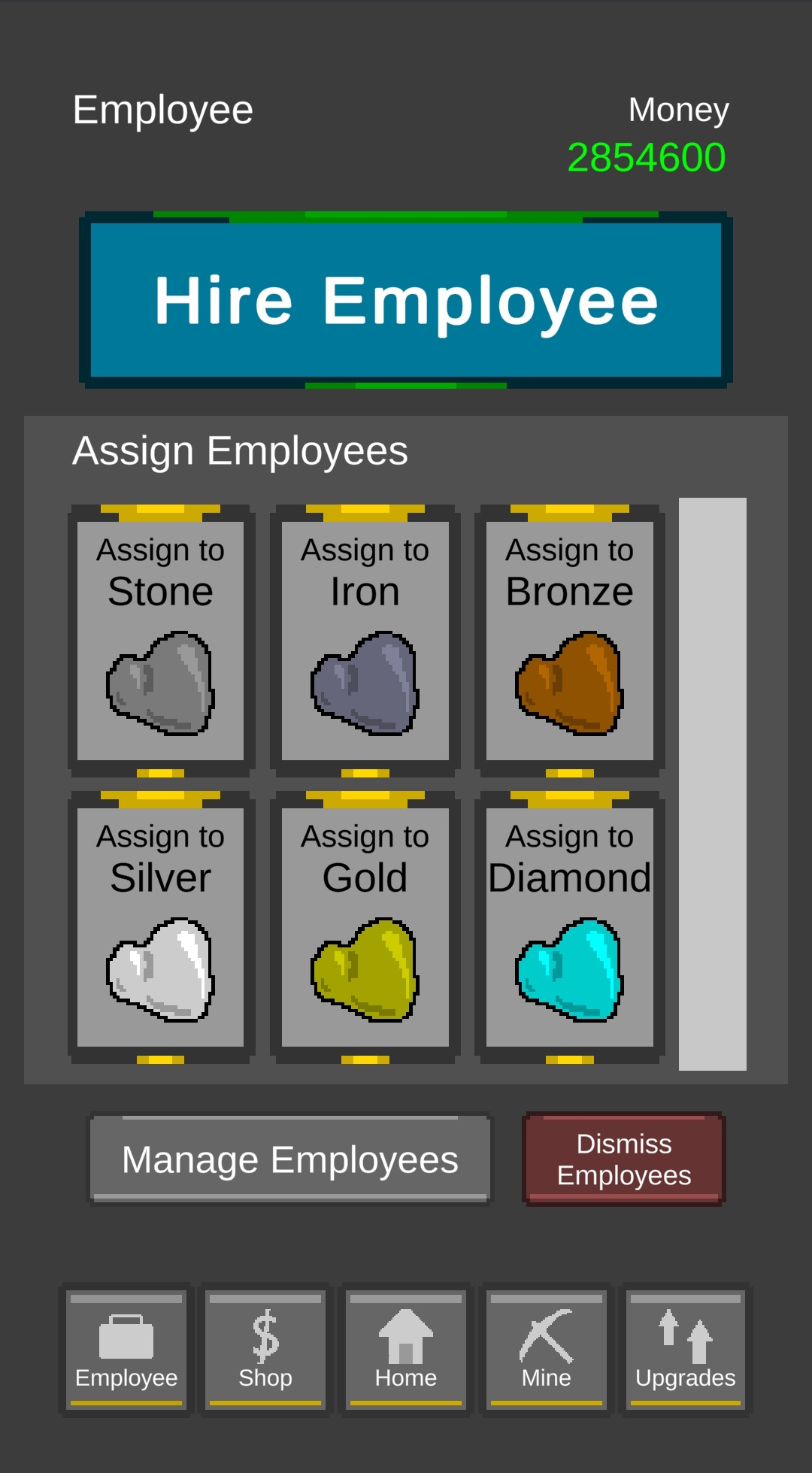812x1473 pixels.
Task: Tap the assign list scrollbar
Action: [x=712, y=783]
